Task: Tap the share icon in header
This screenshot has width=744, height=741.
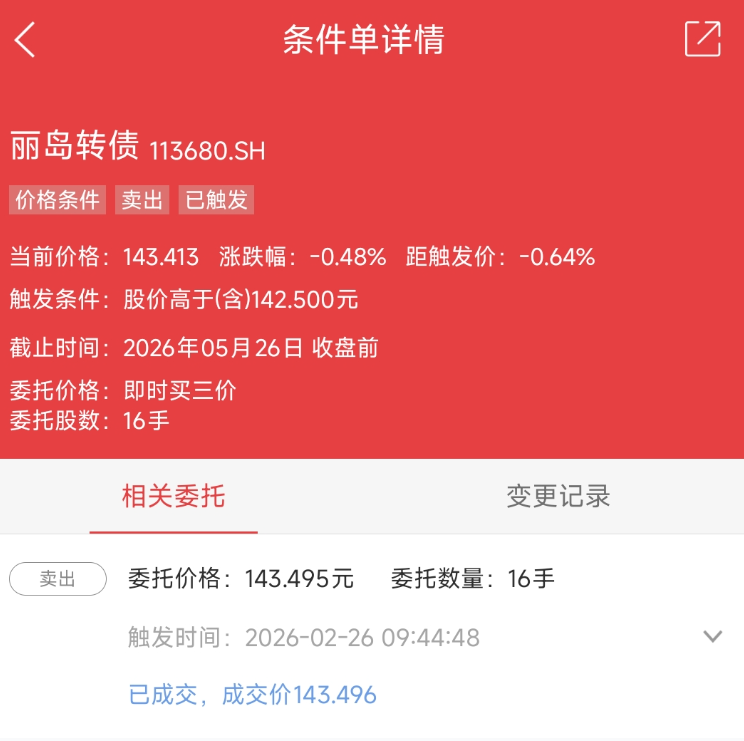Action: [x=703, y=39]
